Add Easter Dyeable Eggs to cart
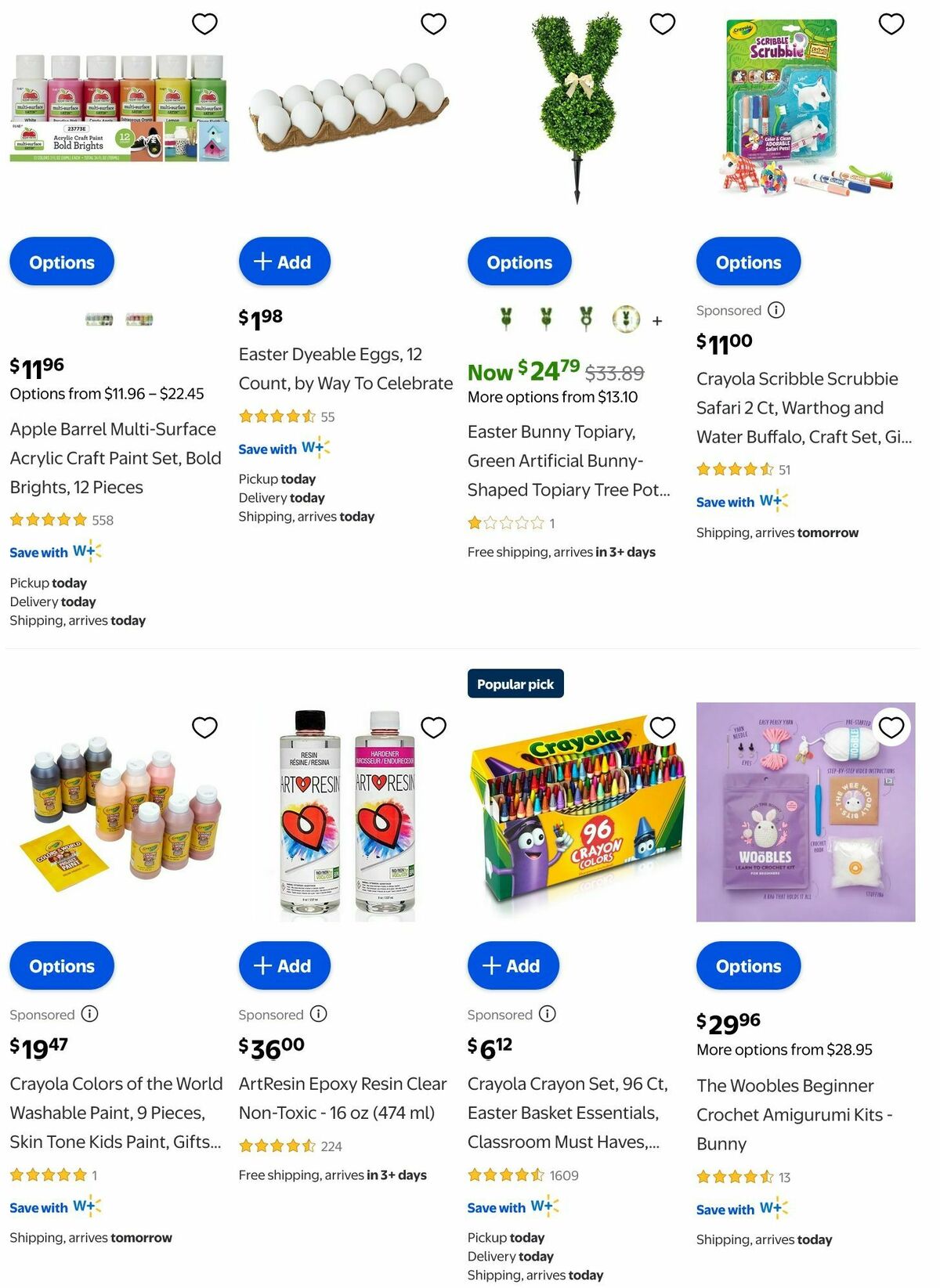The height and width of the screenshot is (1288, 940). [x=284, y=262]
